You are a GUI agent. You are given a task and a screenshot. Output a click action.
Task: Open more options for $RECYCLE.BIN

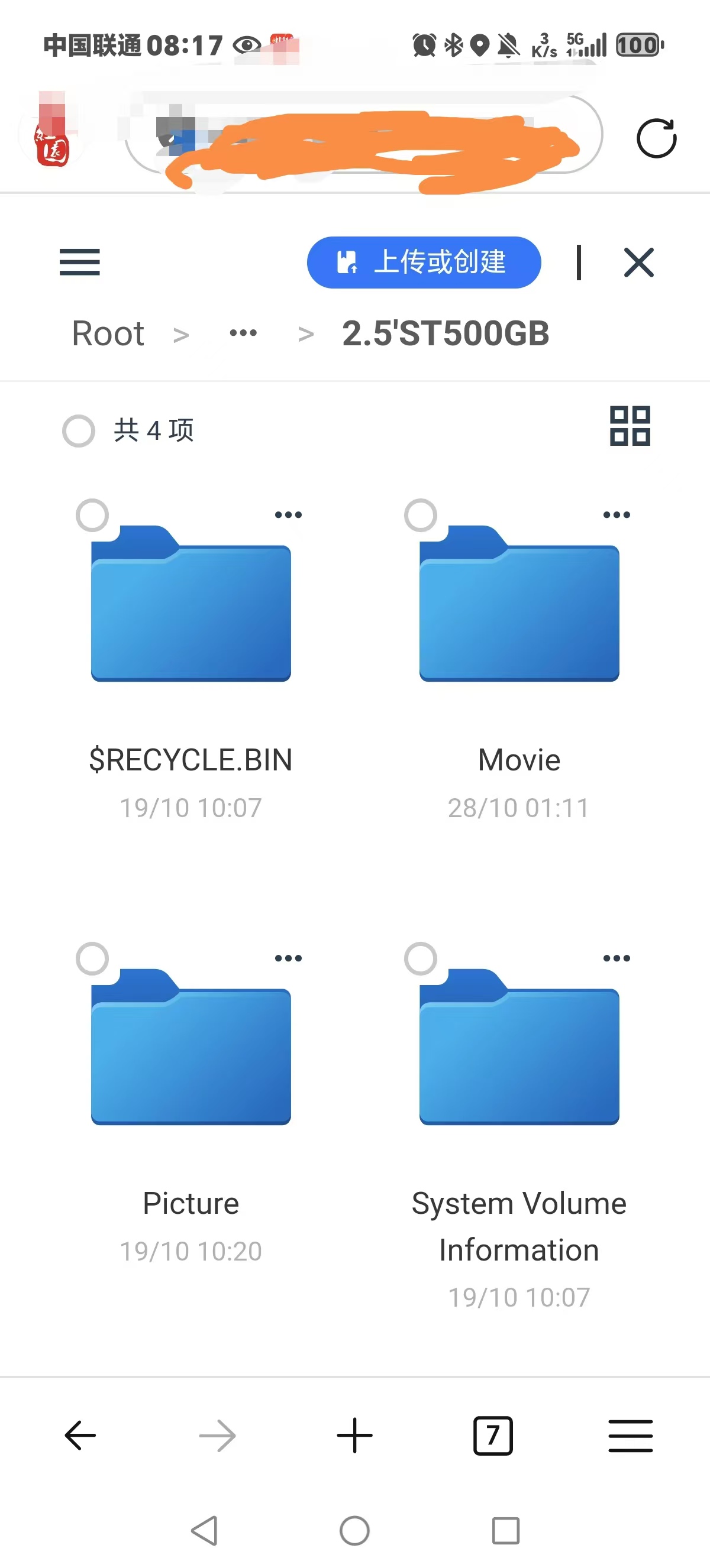(288, 515)
